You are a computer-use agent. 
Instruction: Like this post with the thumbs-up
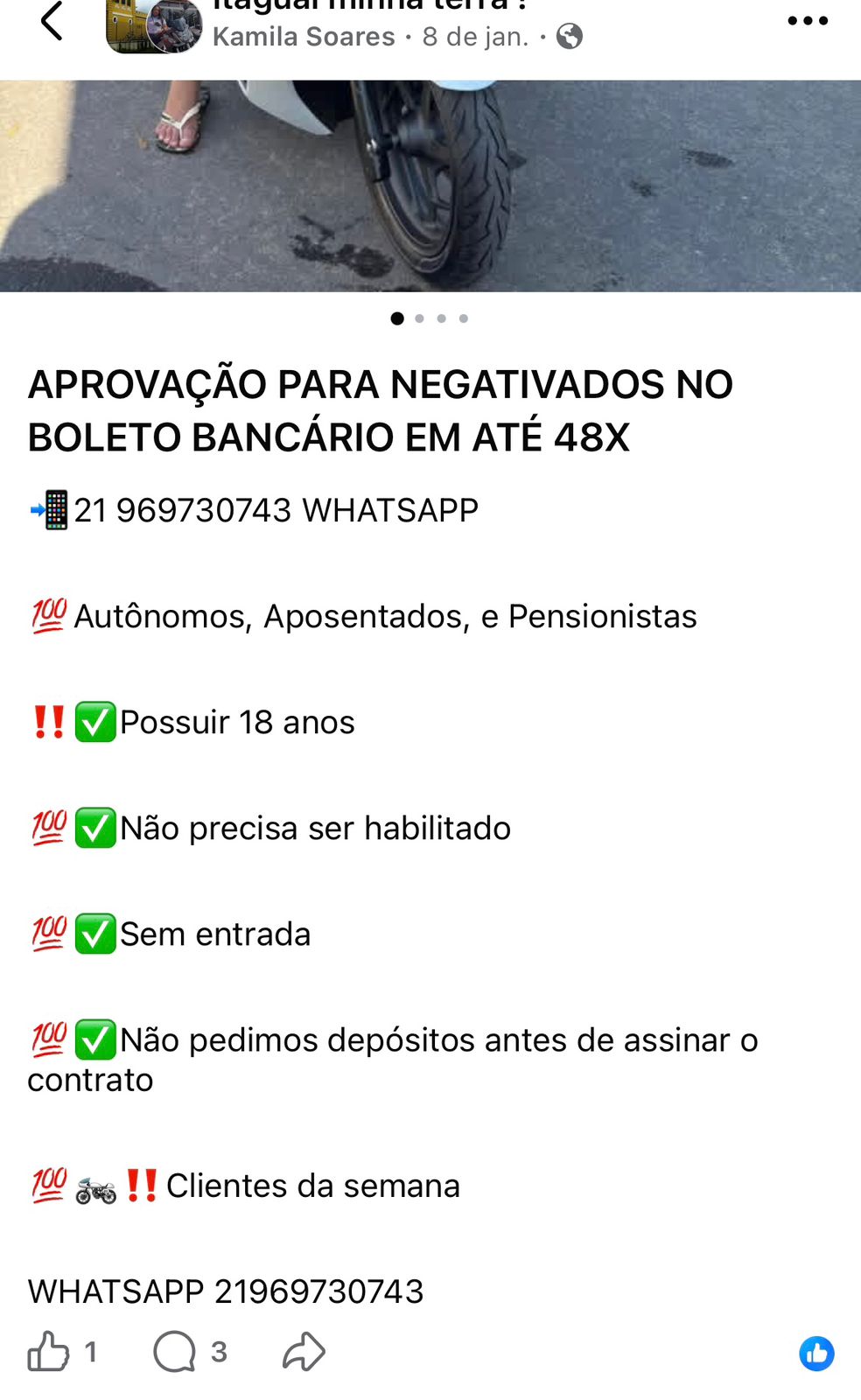click(49, 1352)
